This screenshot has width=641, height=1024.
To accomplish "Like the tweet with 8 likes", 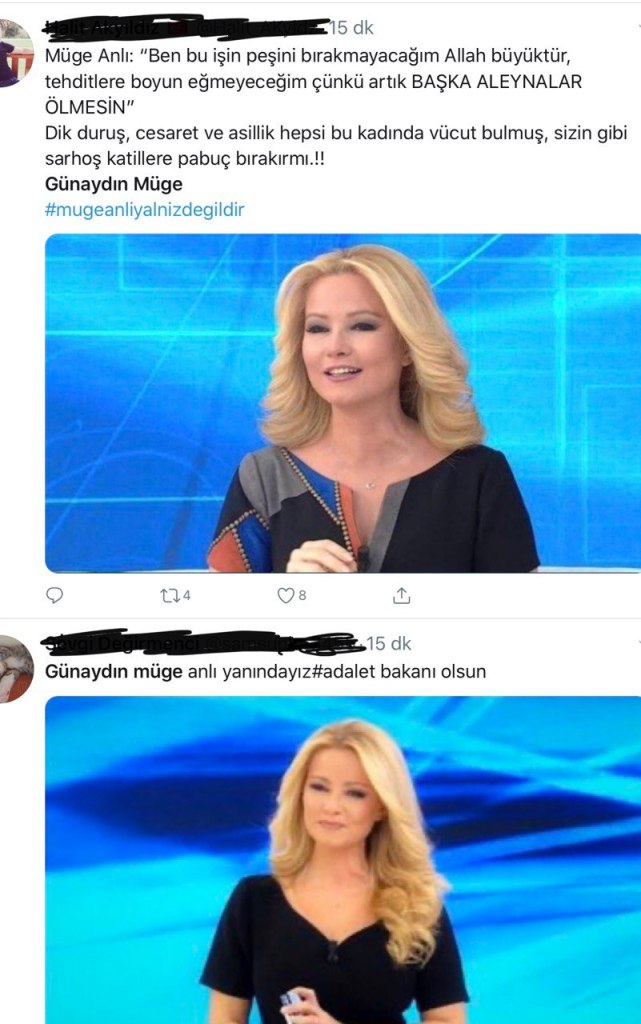I will click(x=285, y=595).
